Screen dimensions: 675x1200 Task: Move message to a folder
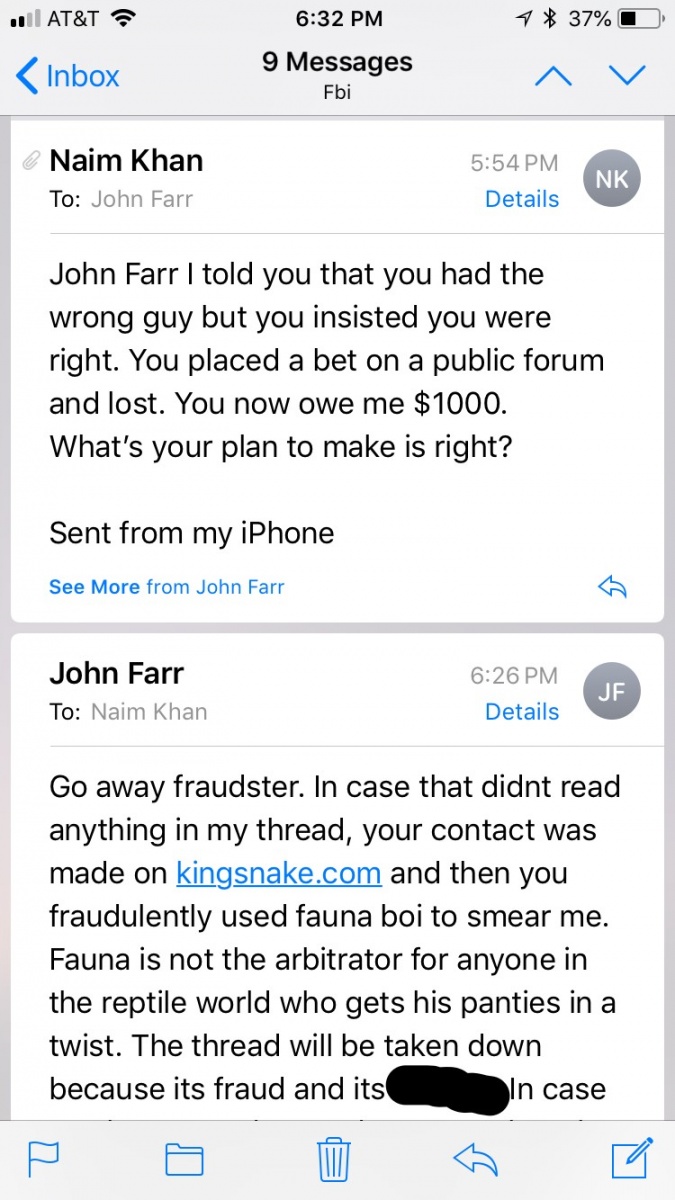(184, 1160)
